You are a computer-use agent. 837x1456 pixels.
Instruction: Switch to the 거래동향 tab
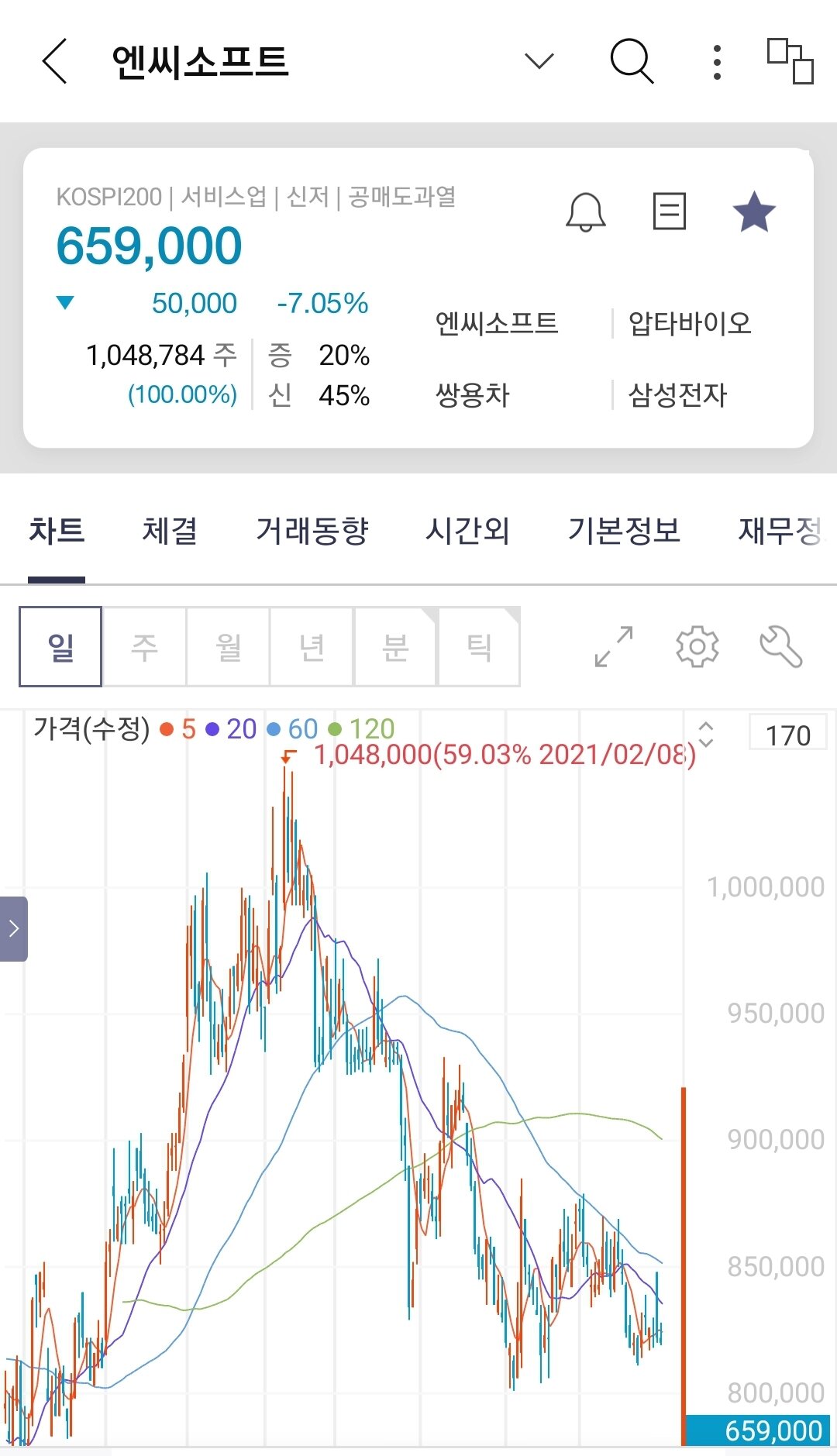[x=312, y=532]
